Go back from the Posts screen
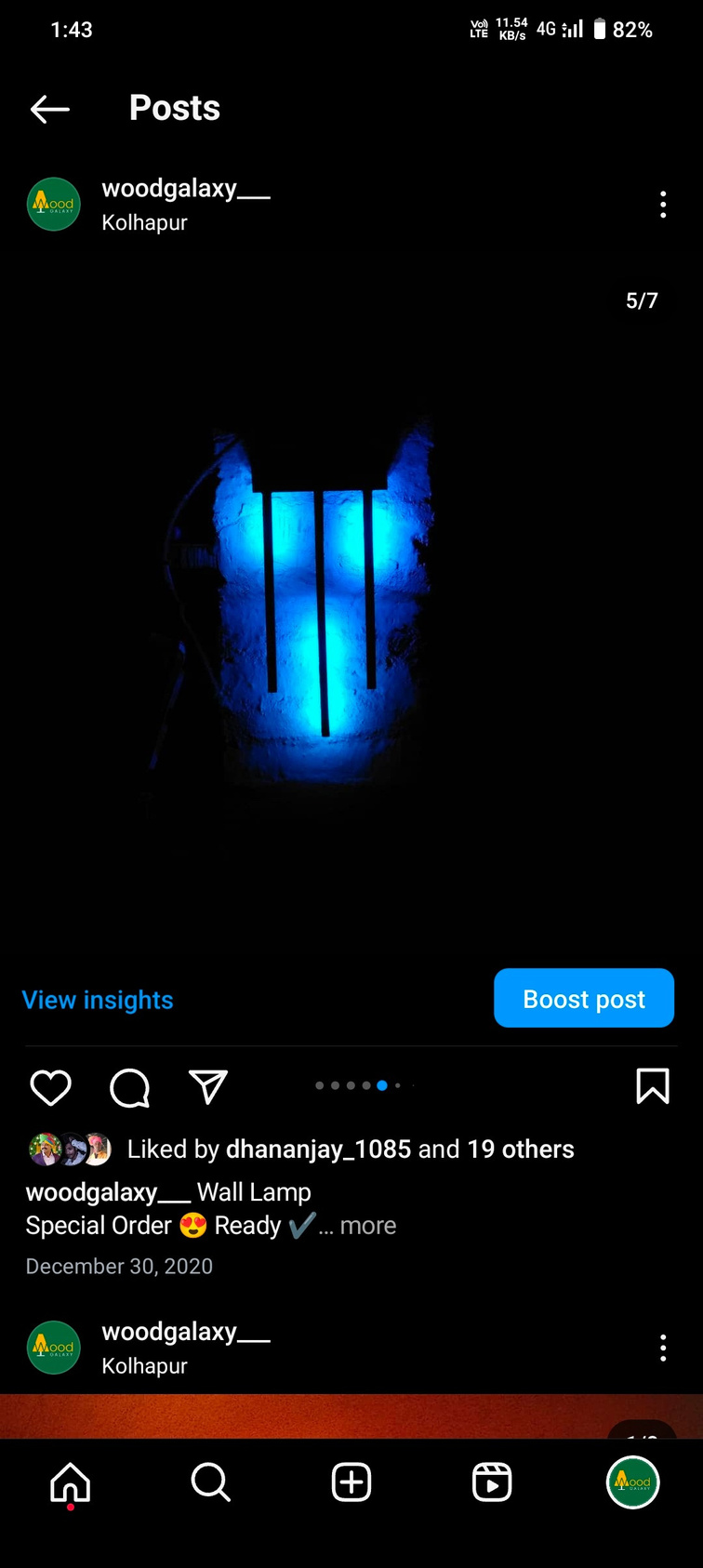Screen dimensions: 703x1568 point(50,109)
